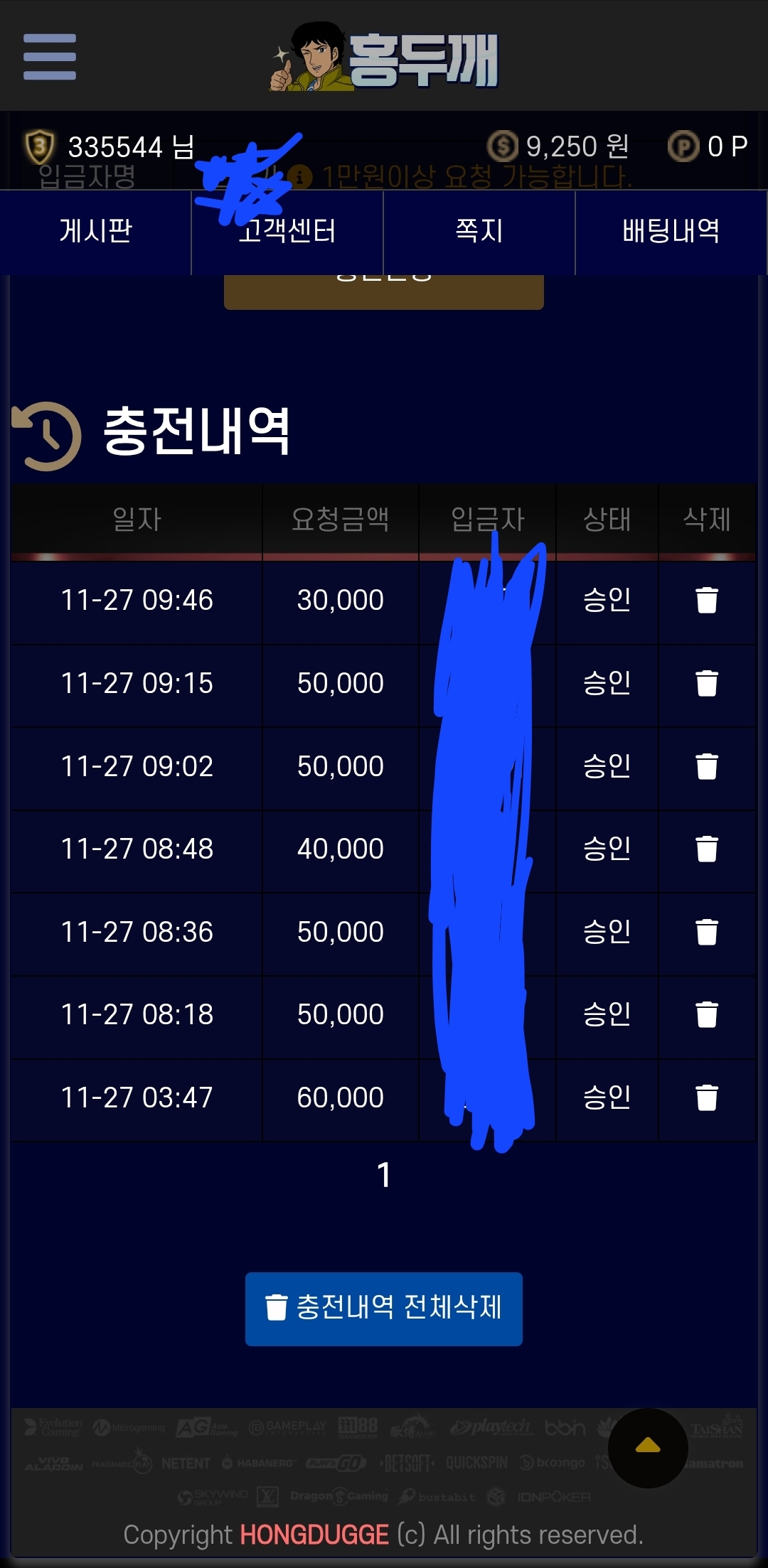Open the hamburger side menu
Image resolution: width=768 pixels, height=1568 pixels.
50,57
